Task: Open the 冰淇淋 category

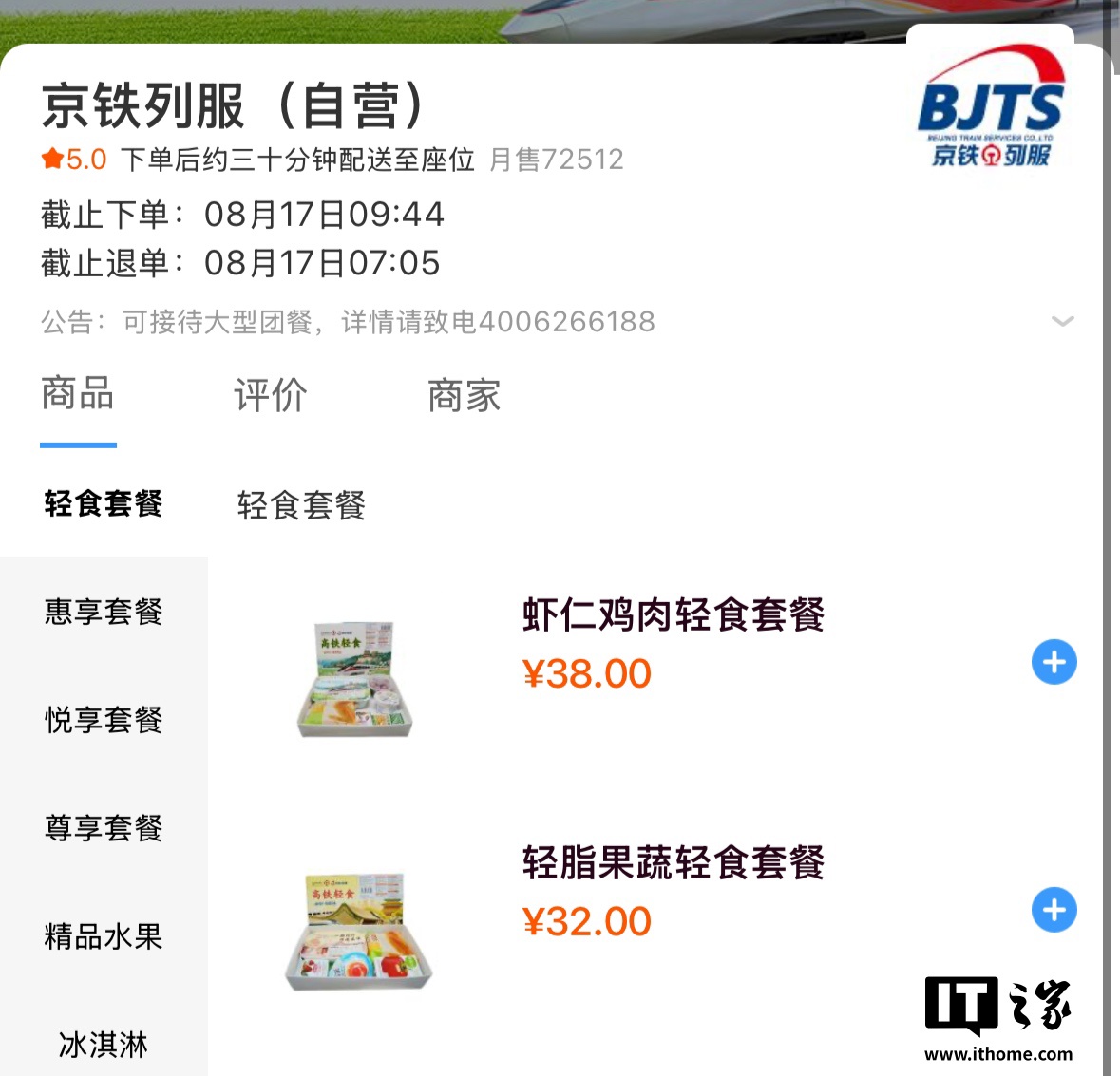Action: click(x=104, y=1045)
